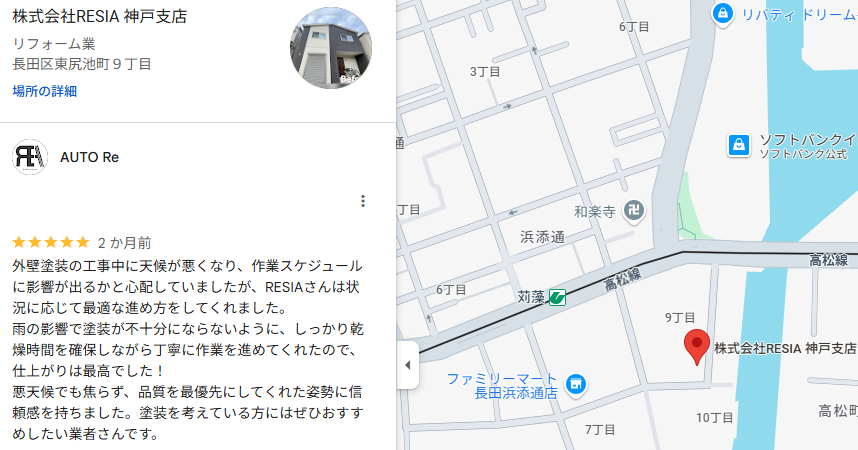Collapse the side panel with the arrow
The height and width of the screenshot is (450, 858).
click(x=407, y=365)
